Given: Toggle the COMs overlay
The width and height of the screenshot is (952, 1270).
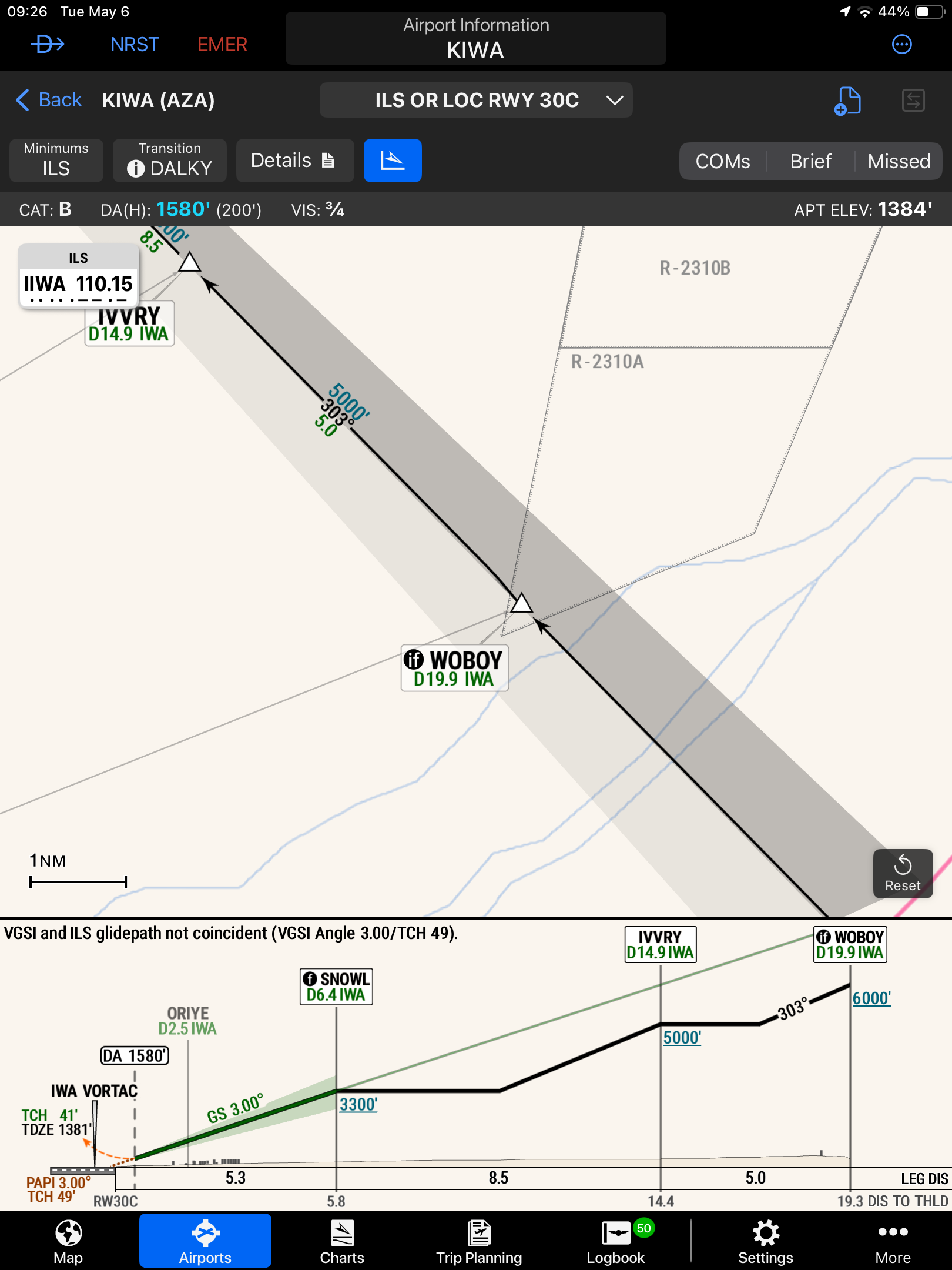Looking at the screenshot, I should pos(722,161).
